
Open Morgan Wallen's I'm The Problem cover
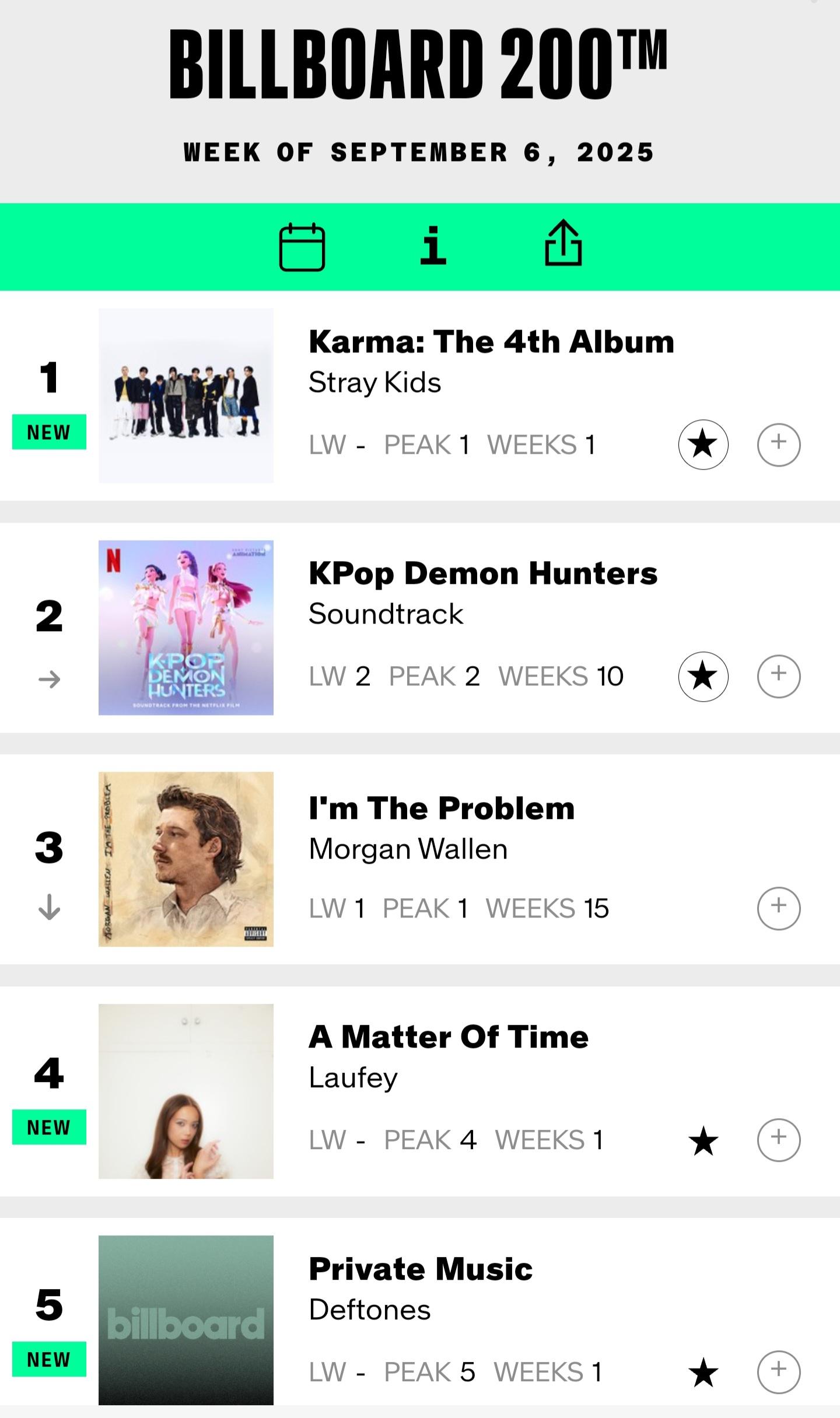coord(185,859)
